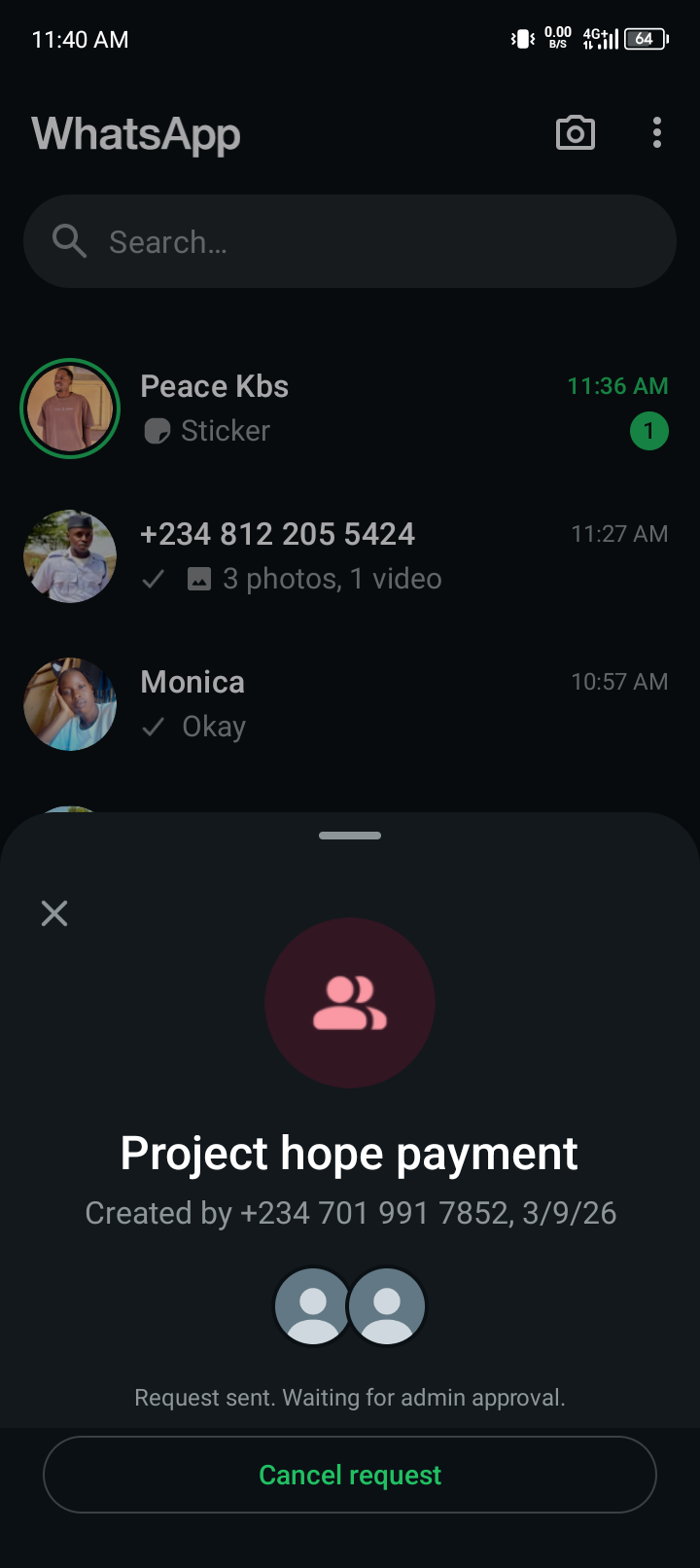View Peace Kbs's status from profile picture
Image resolution: width=700 pixels, height=1568 pixels.
pos(70,409)
